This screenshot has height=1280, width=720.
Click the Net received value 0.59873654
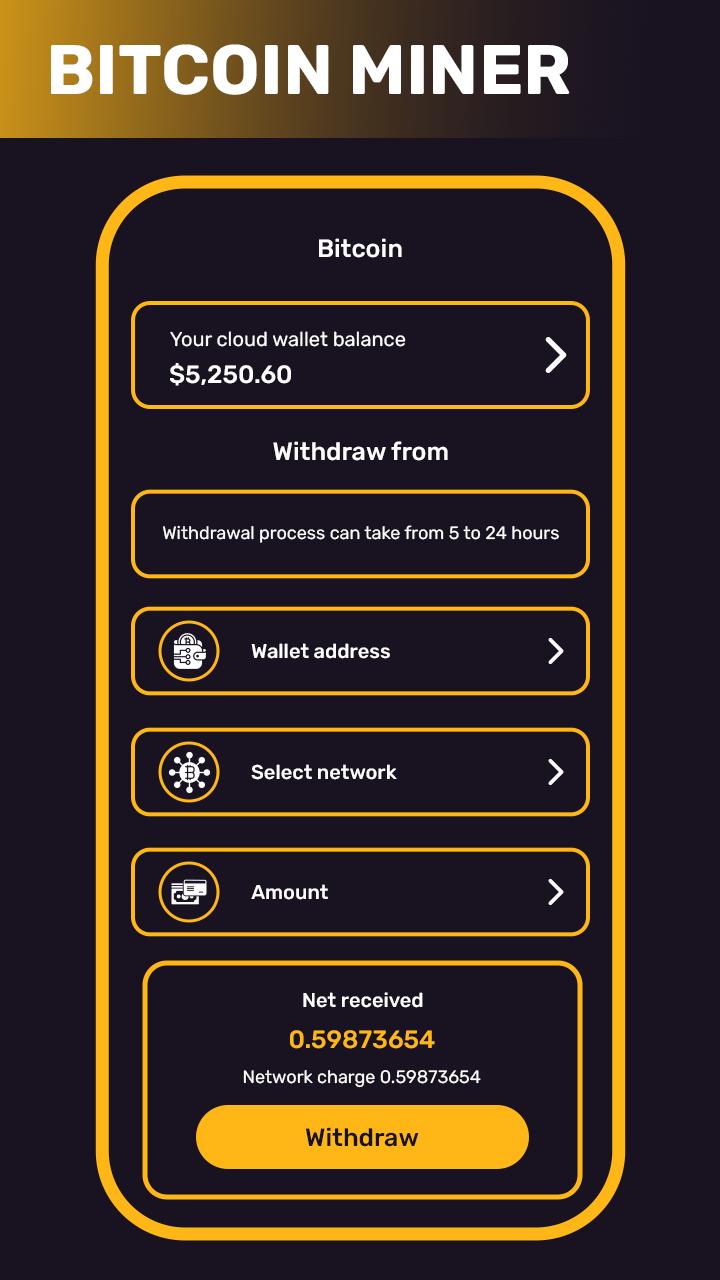[x=360, y=1039]
